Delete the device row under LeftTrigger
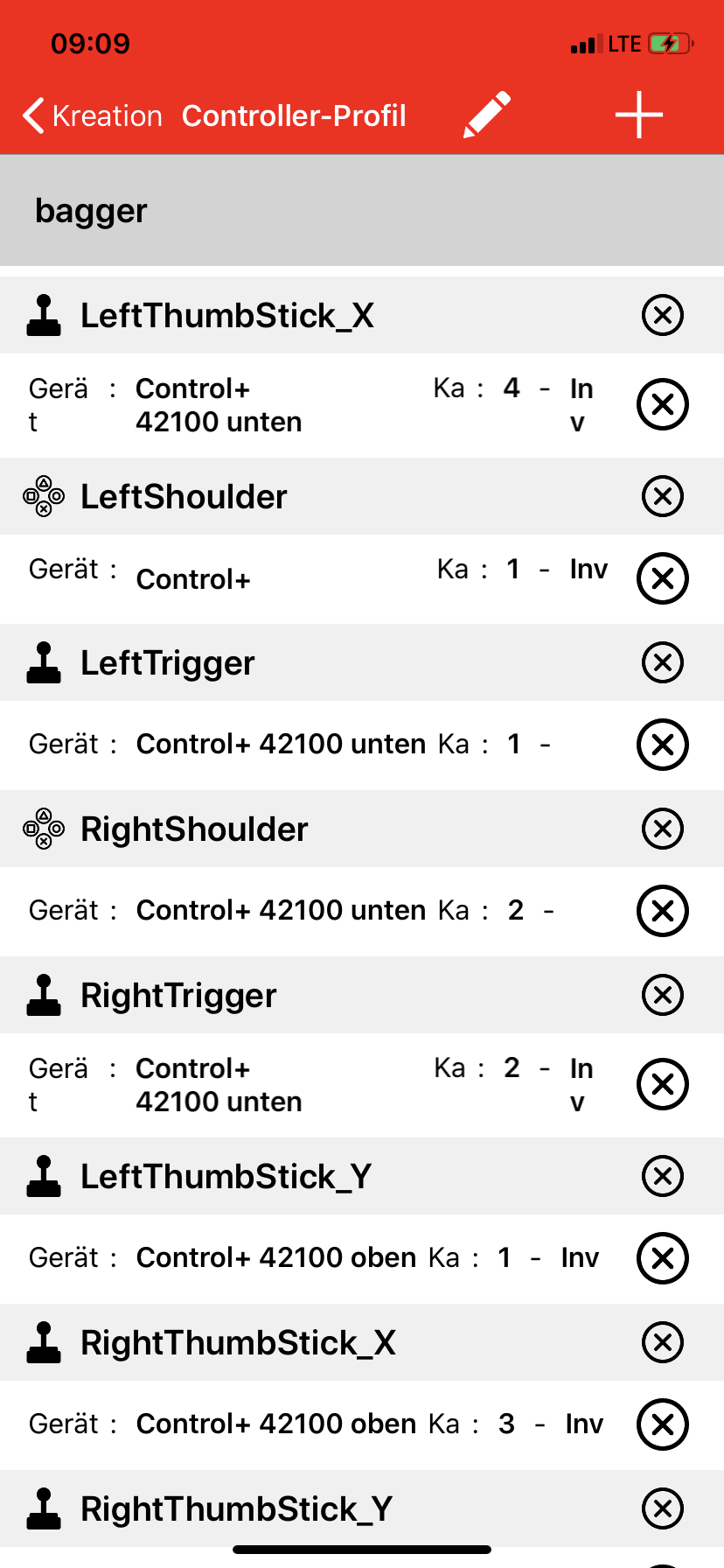Screen dimensions: 724x1568 click(x=663, y=745)
